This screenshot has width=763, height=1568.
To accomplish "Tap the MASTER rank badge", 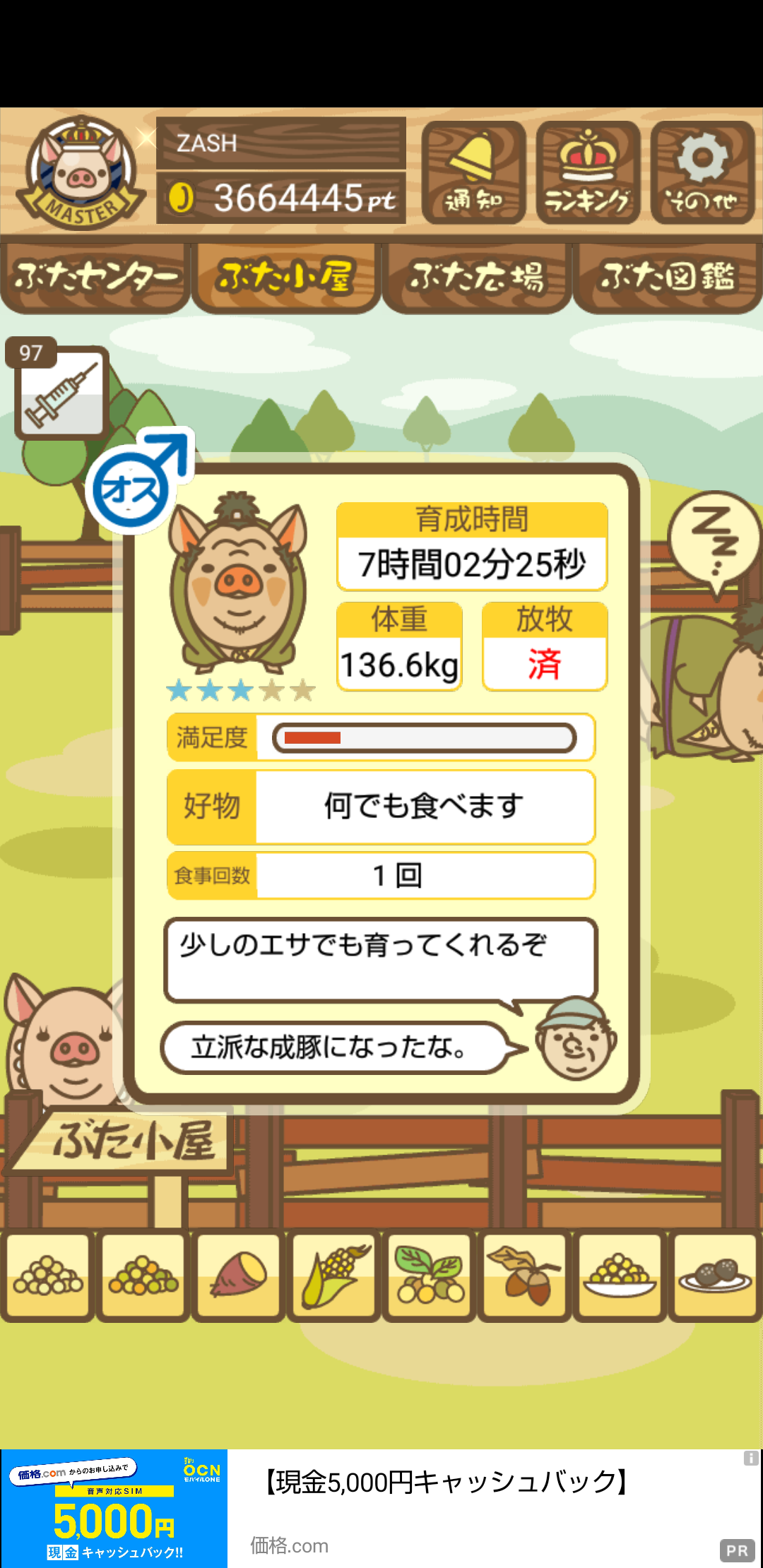I will [81, 172].
